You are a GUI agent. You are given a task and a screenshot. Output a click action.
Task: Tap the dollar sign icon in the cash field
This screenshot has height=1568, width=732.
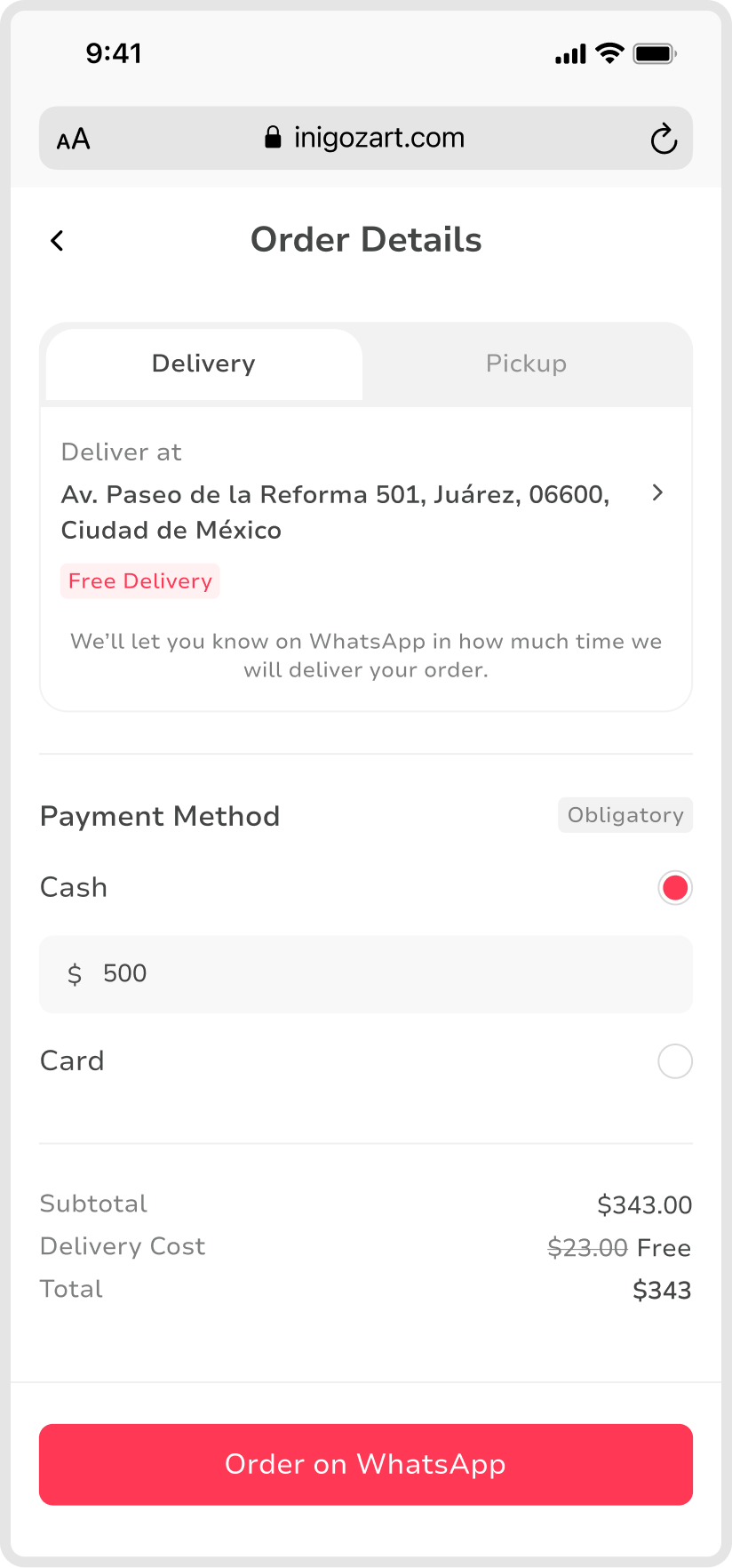(x=76, y=974)
